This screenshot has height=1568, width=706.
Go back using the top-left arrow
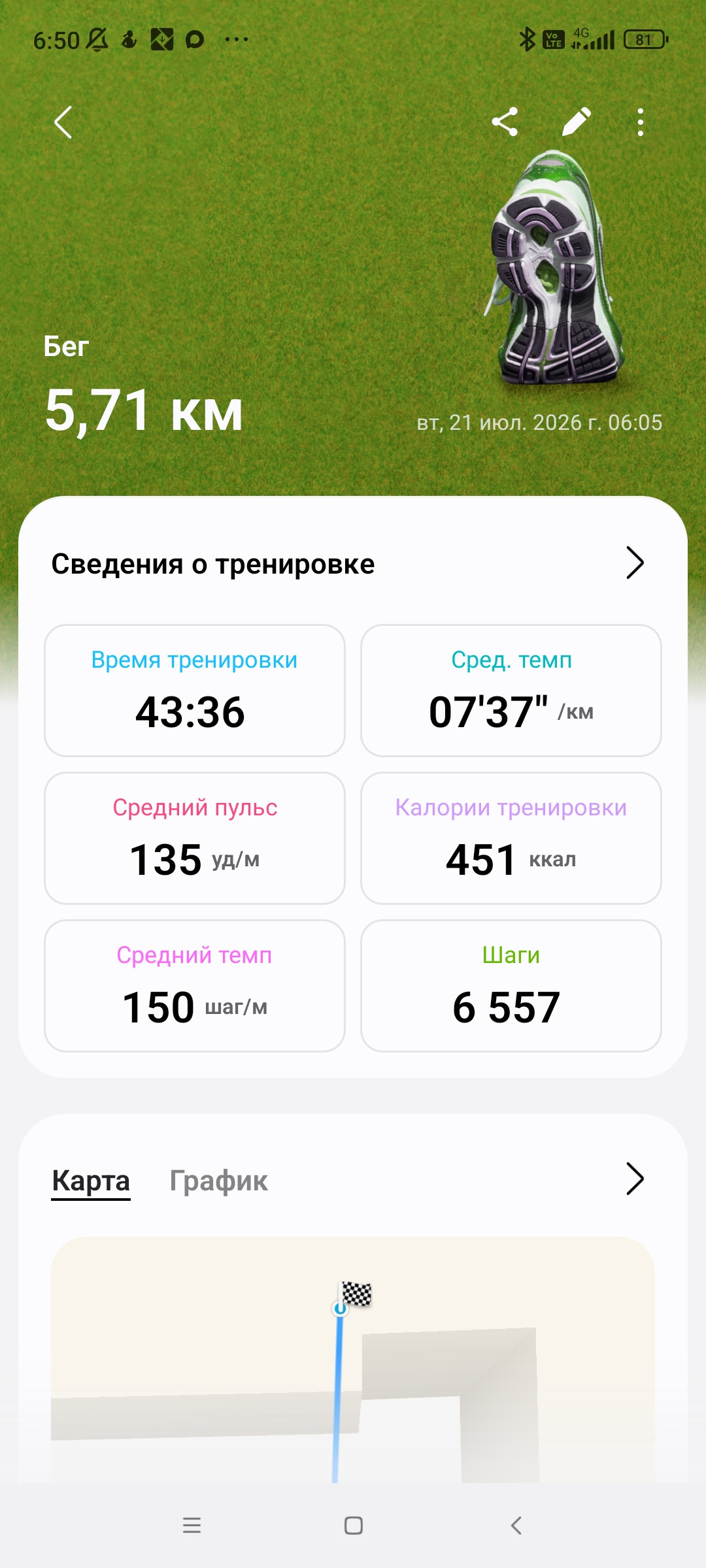tap(63, 122)
